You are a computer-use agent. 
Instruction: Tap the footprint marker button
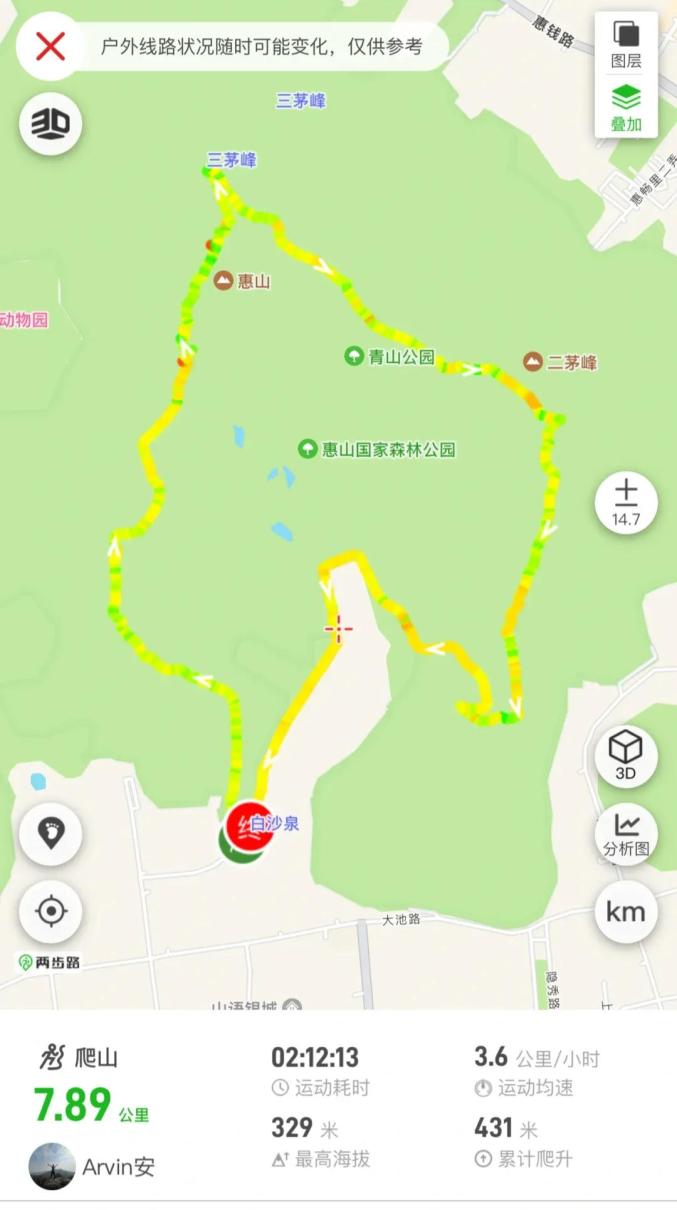tap(50, 832)
